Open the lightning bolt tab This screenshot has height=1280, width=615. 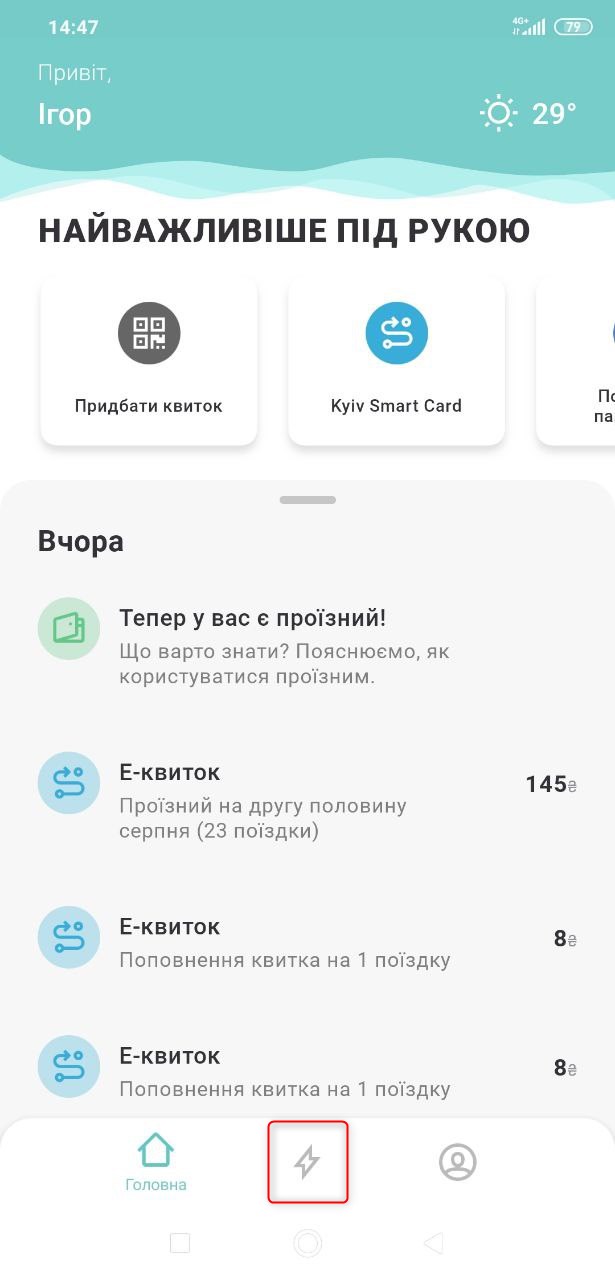point(307,1162)
